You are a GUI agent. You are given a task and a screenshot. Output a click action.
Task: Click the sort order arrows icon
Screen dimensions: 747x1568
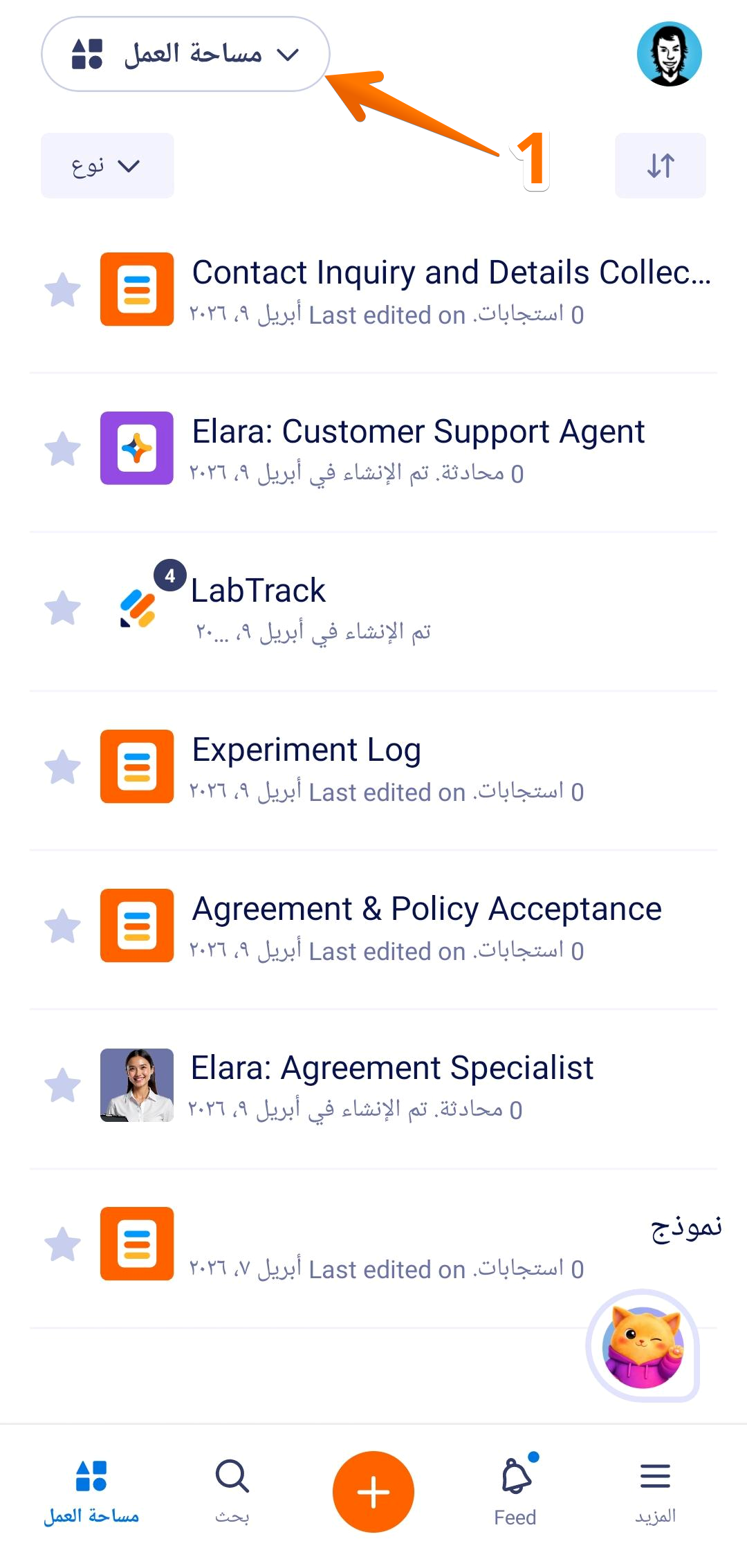click(x=659, y=165)
